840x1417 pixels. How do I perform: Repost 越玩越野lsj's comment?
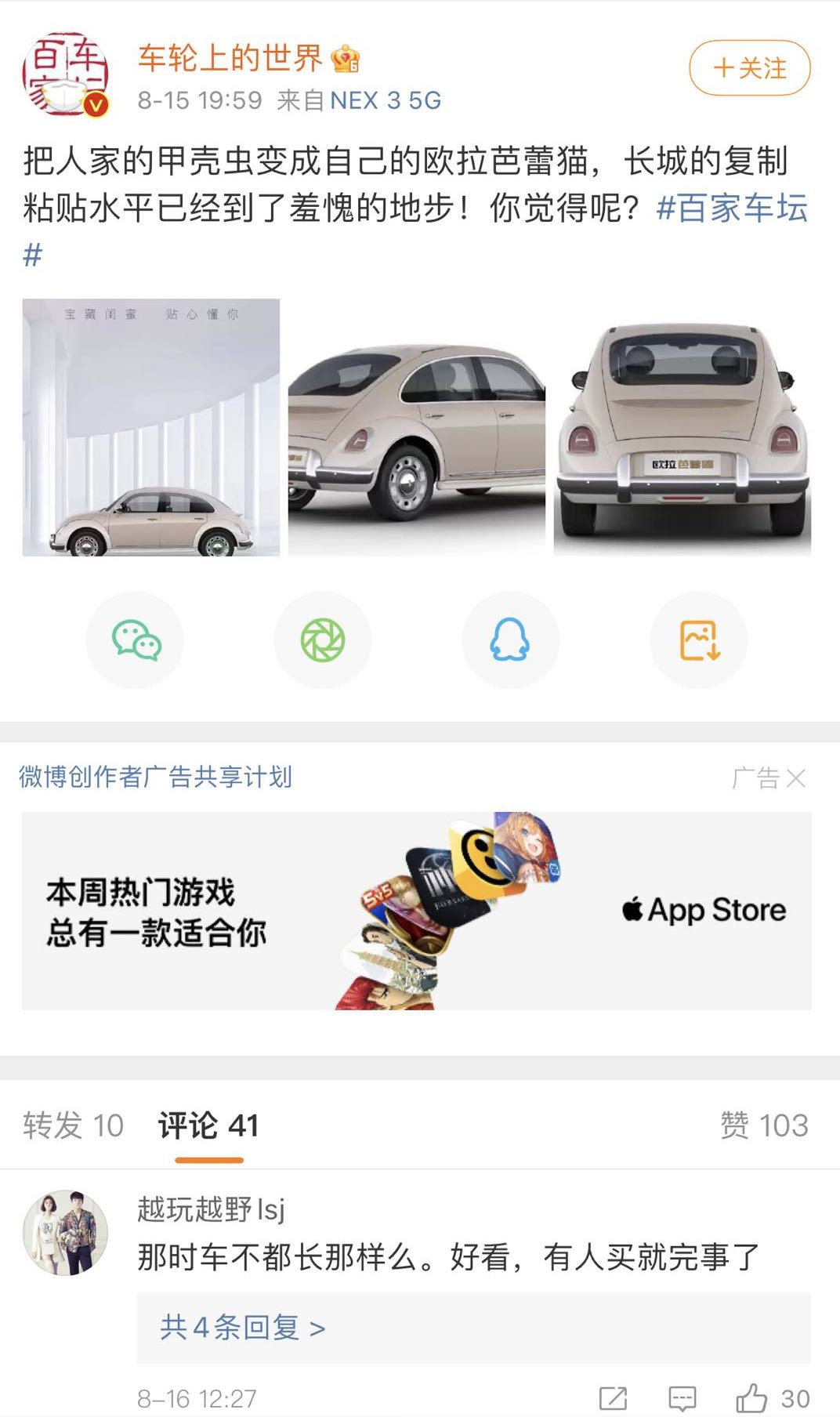click(x=613, y=1398)
